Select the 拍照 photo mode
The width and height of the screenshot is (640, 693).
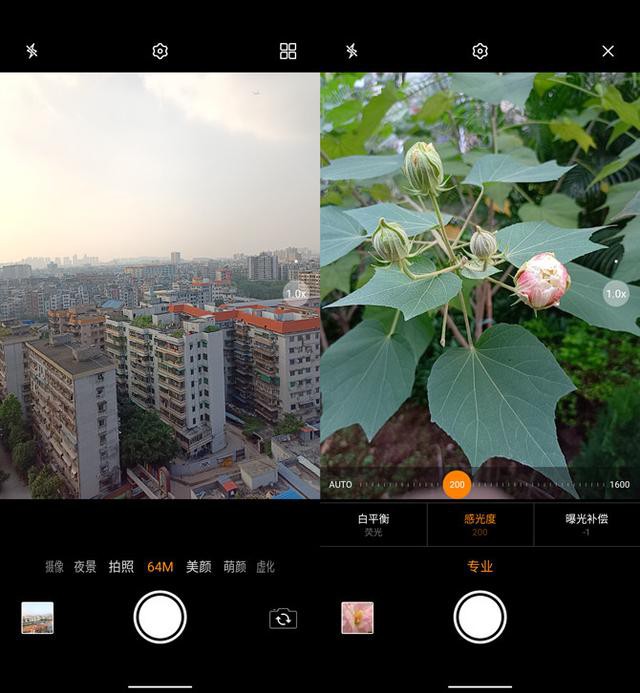[x=121, y=567]
